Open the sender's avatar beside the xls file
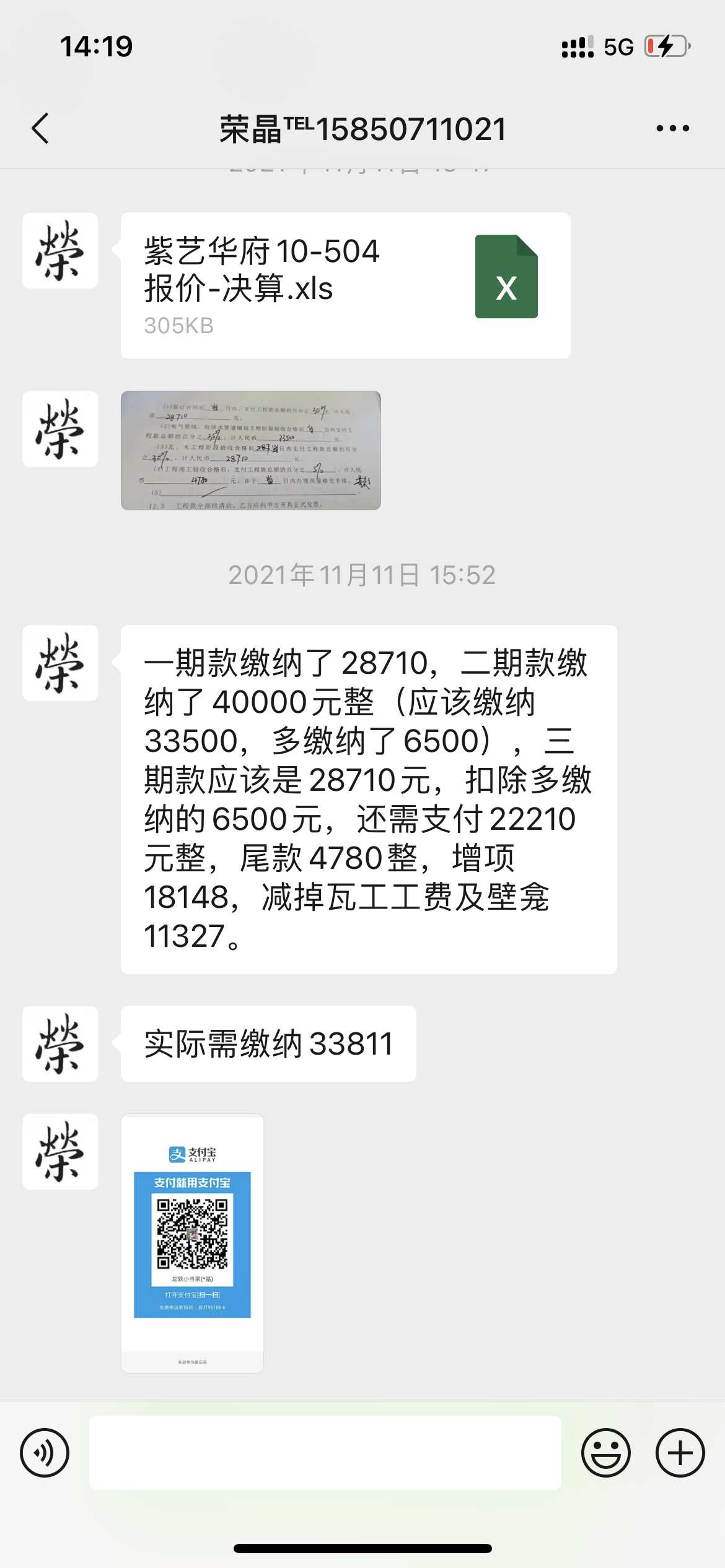725x1568 pixels. pyautogui.click(x=60, y=251)
